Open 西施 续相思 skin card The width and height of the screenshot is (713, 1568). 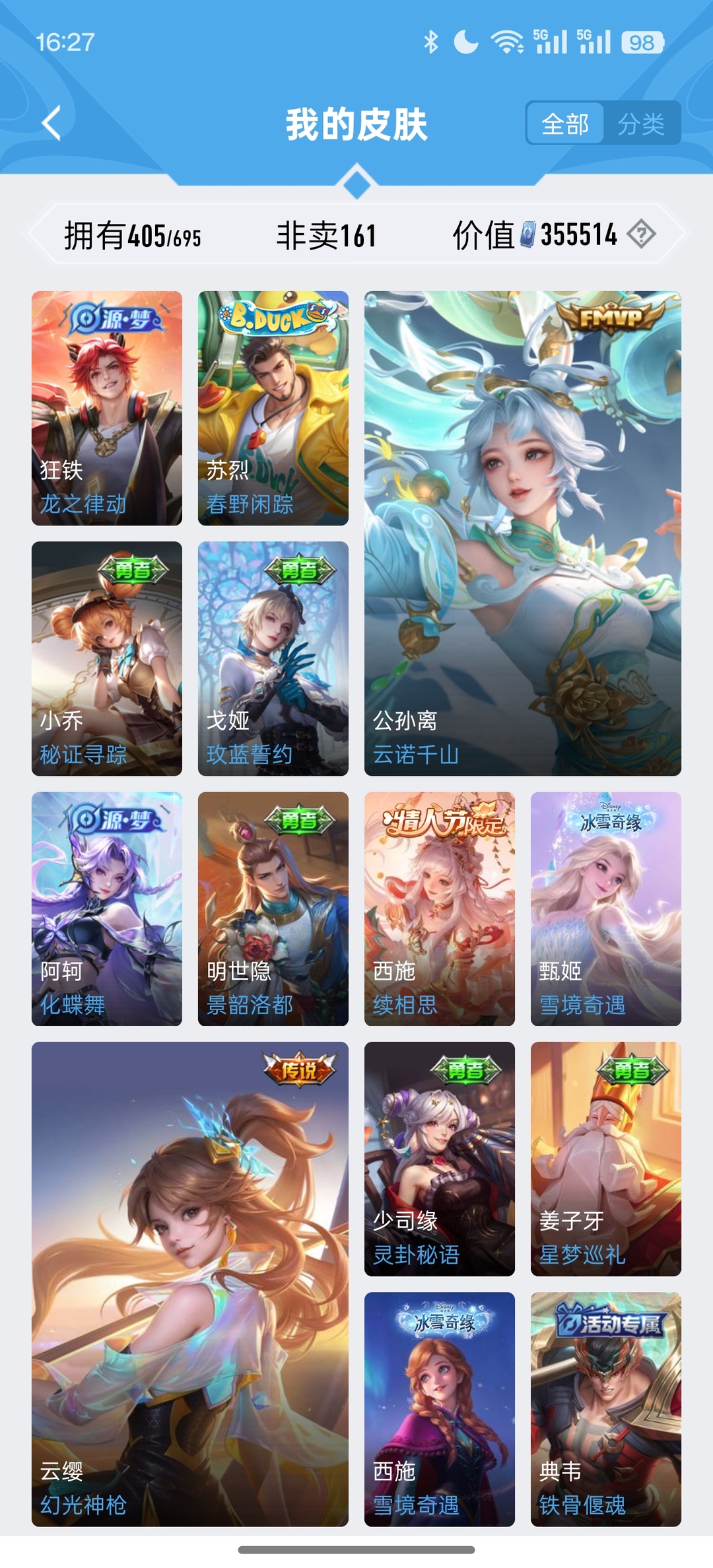[x=440, y=908]
